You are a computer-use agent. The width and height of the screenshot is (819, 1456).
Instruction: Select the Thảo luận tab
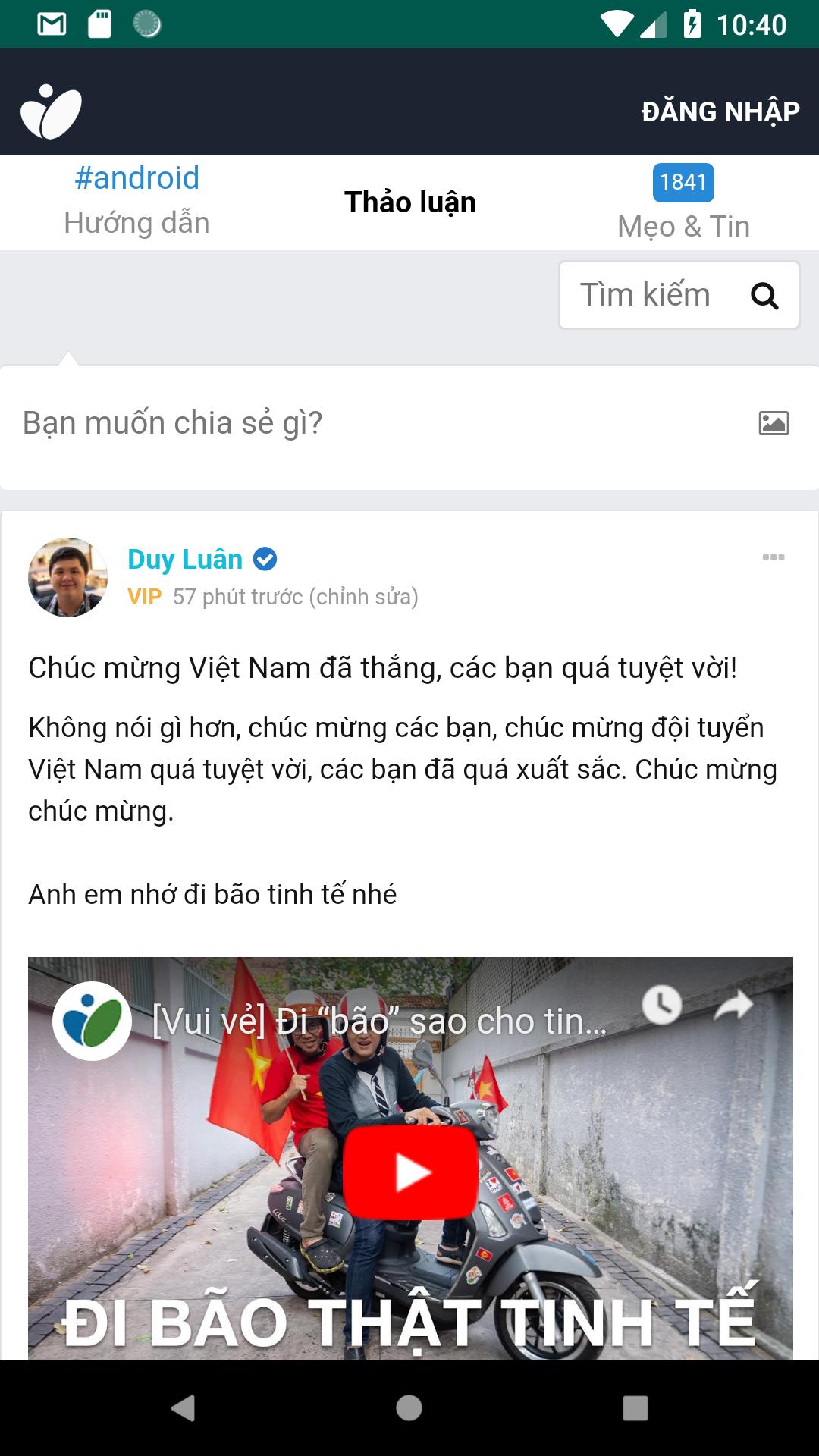409,202
